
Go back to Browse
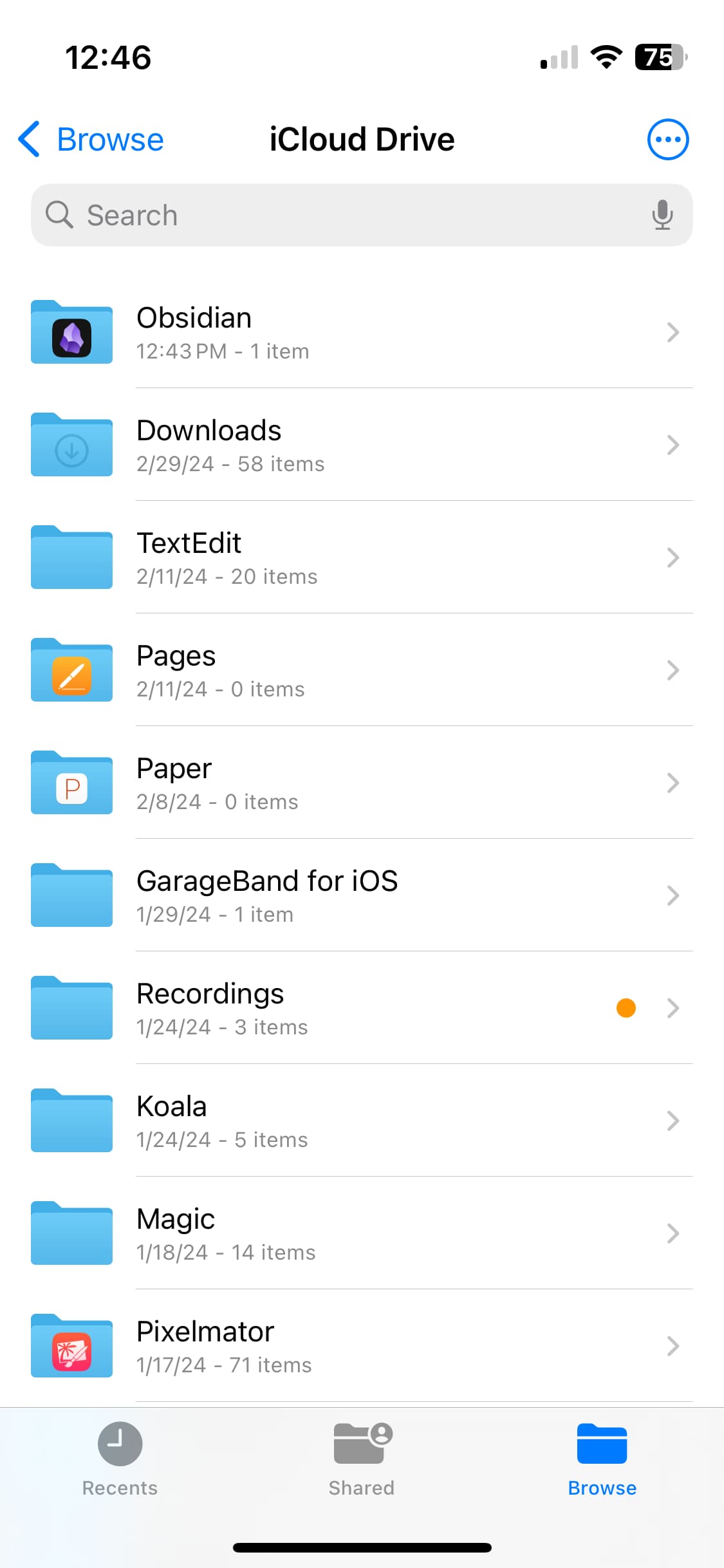(91, 139)
